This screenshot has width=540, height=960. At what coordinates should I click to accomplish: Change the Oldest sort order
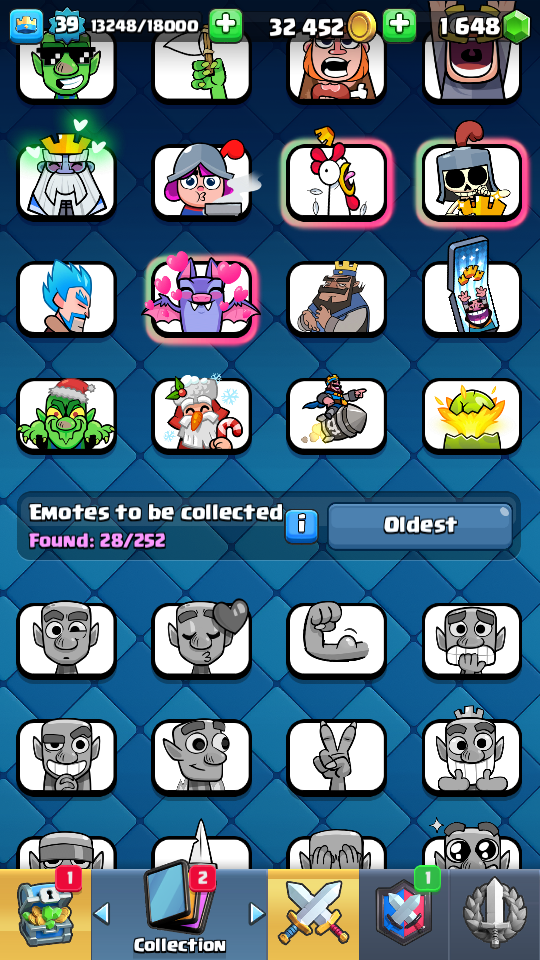[x=420, y=526]
